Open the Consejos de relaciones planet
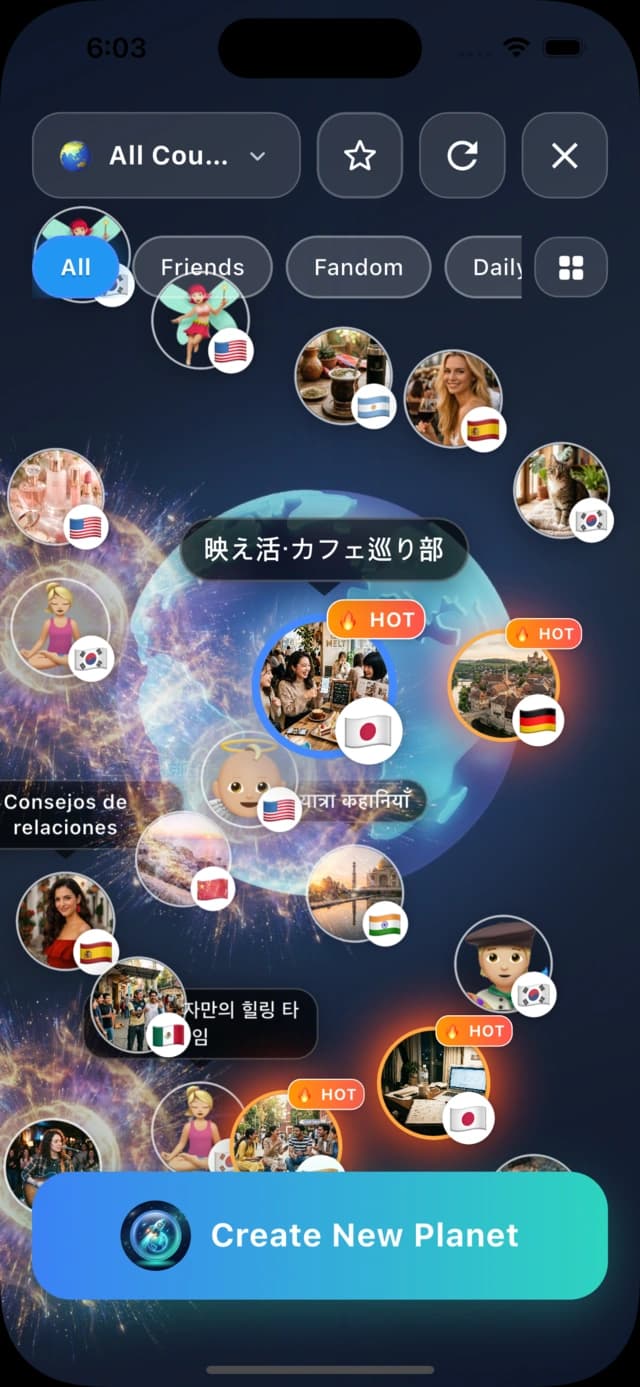This screenshot has width=640, height=1387. click(x=65, y=920)
